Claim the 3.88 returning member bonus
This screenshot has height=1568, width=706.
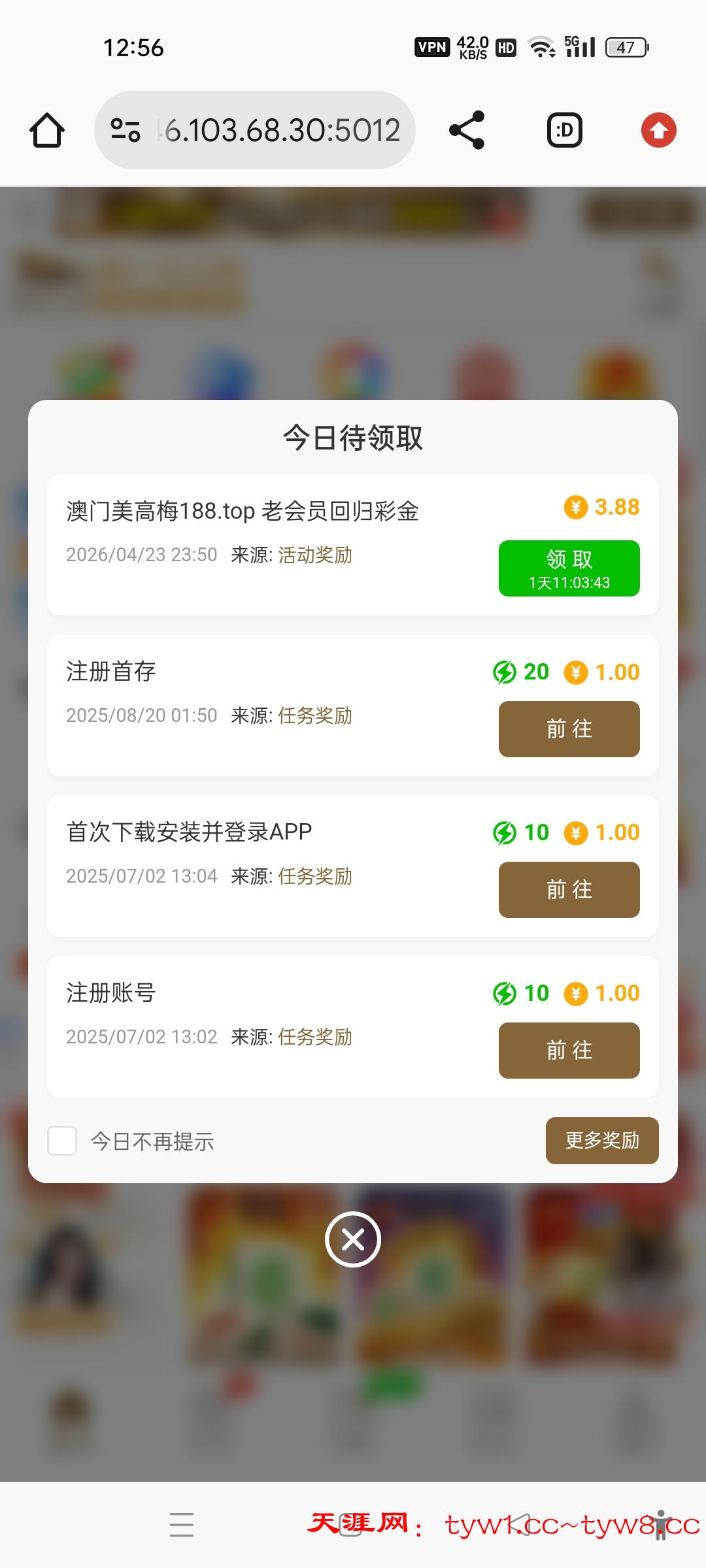click(x=569, y=568)
